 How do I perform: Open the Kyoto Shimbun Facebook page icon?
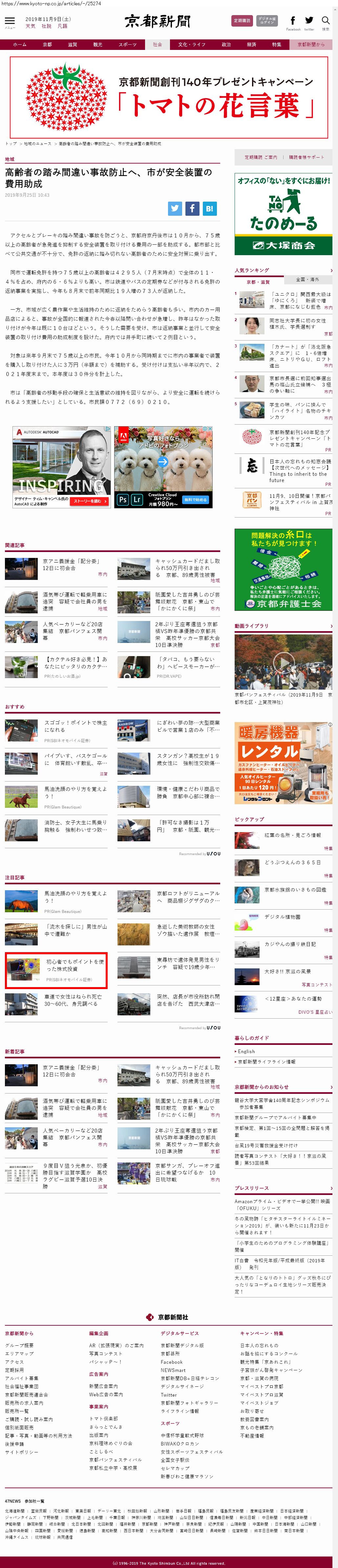pyautogui.click(x=293, y=21)
